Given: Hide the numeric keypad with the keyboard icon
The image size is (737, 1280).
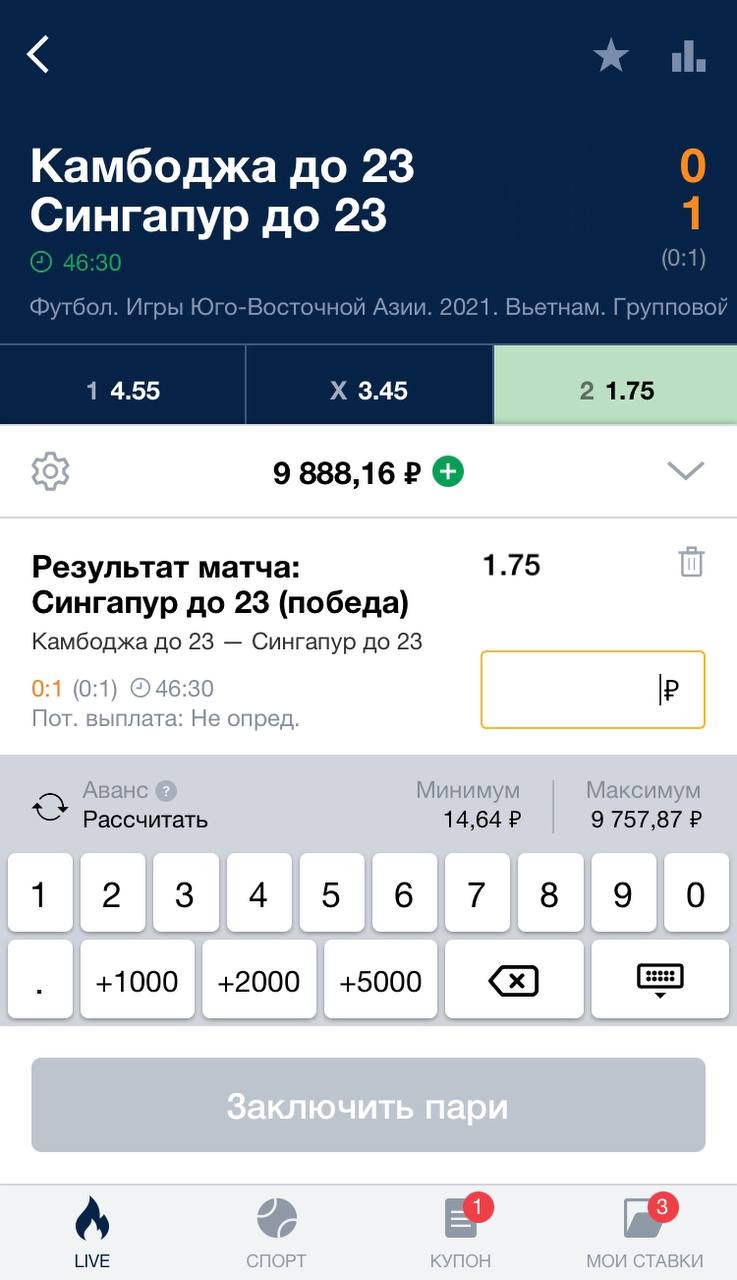Looking at the screenshot, I should 660,982.
